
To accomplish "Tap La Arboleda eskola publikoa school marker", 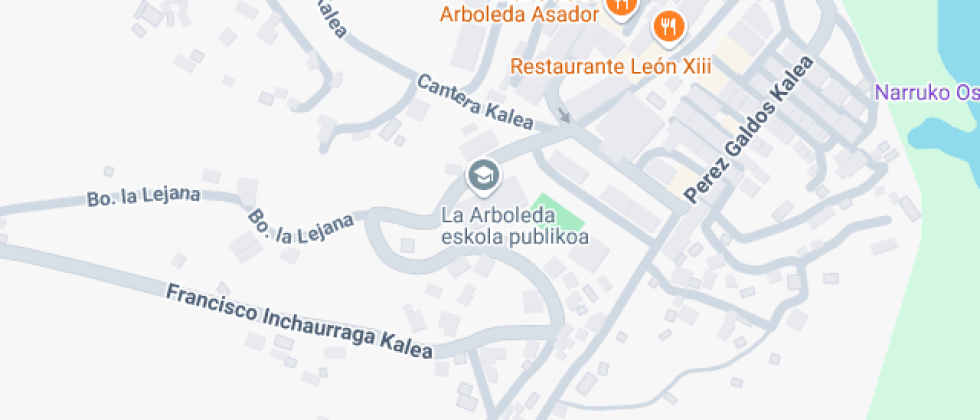I will (484, 175).
